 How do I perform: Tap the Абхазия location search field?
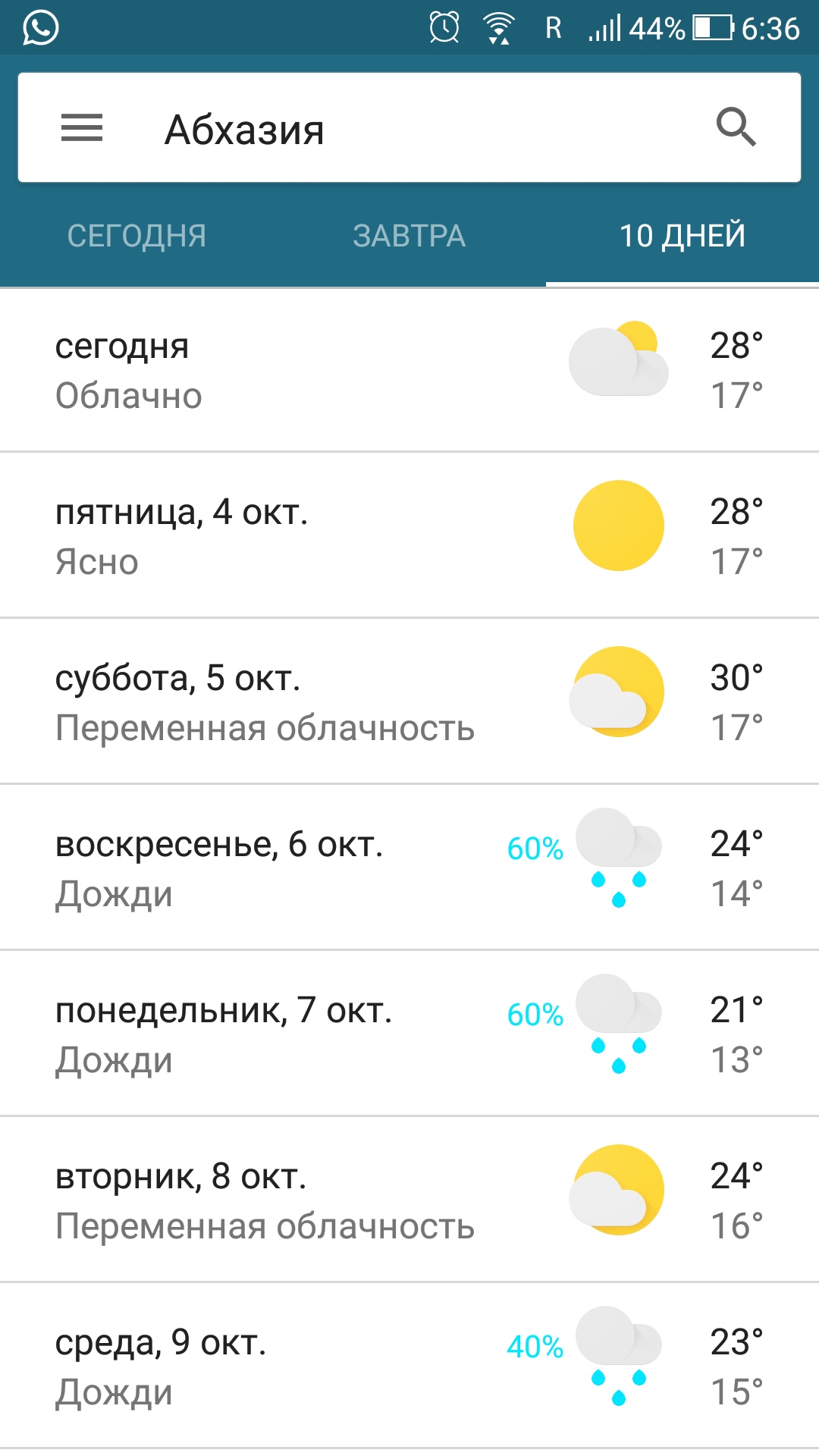(409, 127)
